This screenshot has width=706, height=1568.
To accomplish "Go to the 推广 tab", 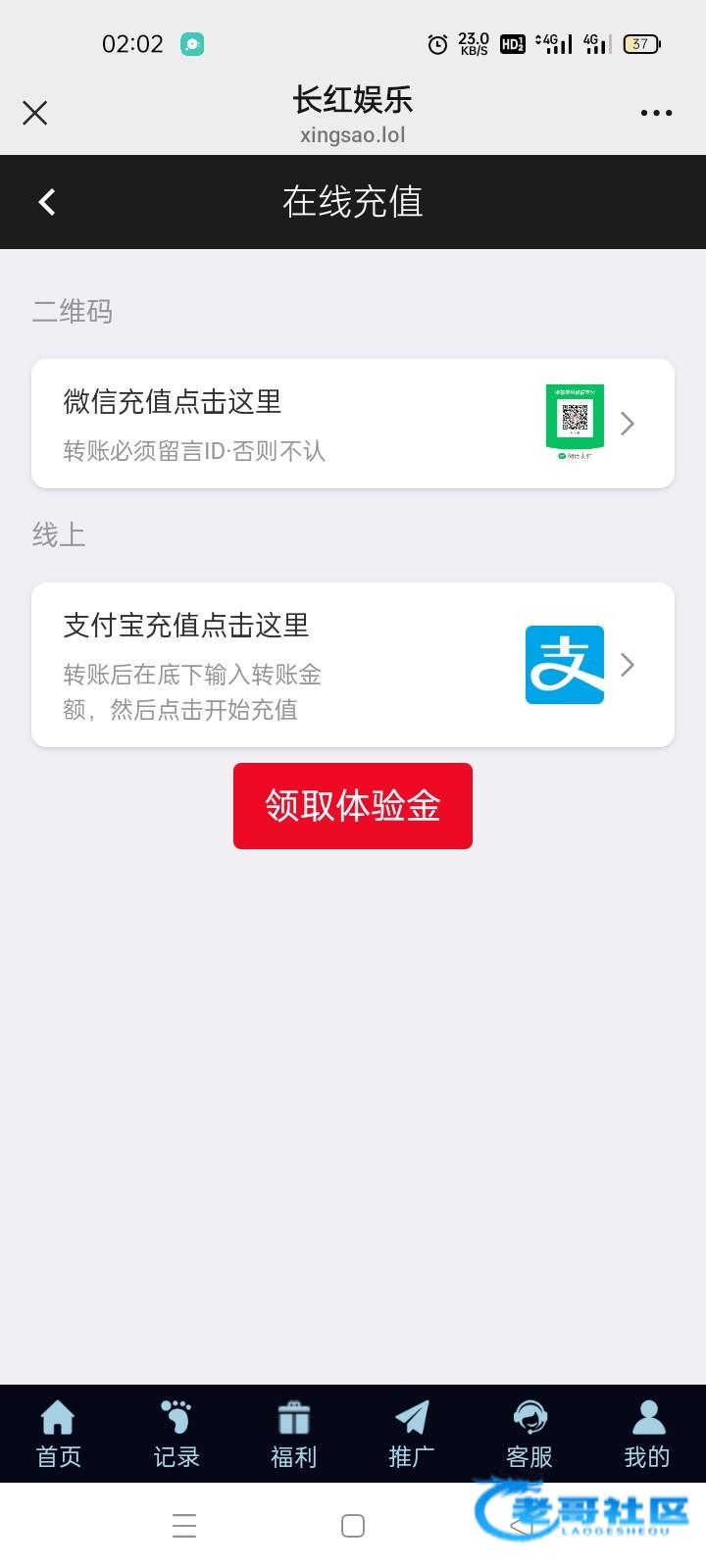I will coord(412,1434).
